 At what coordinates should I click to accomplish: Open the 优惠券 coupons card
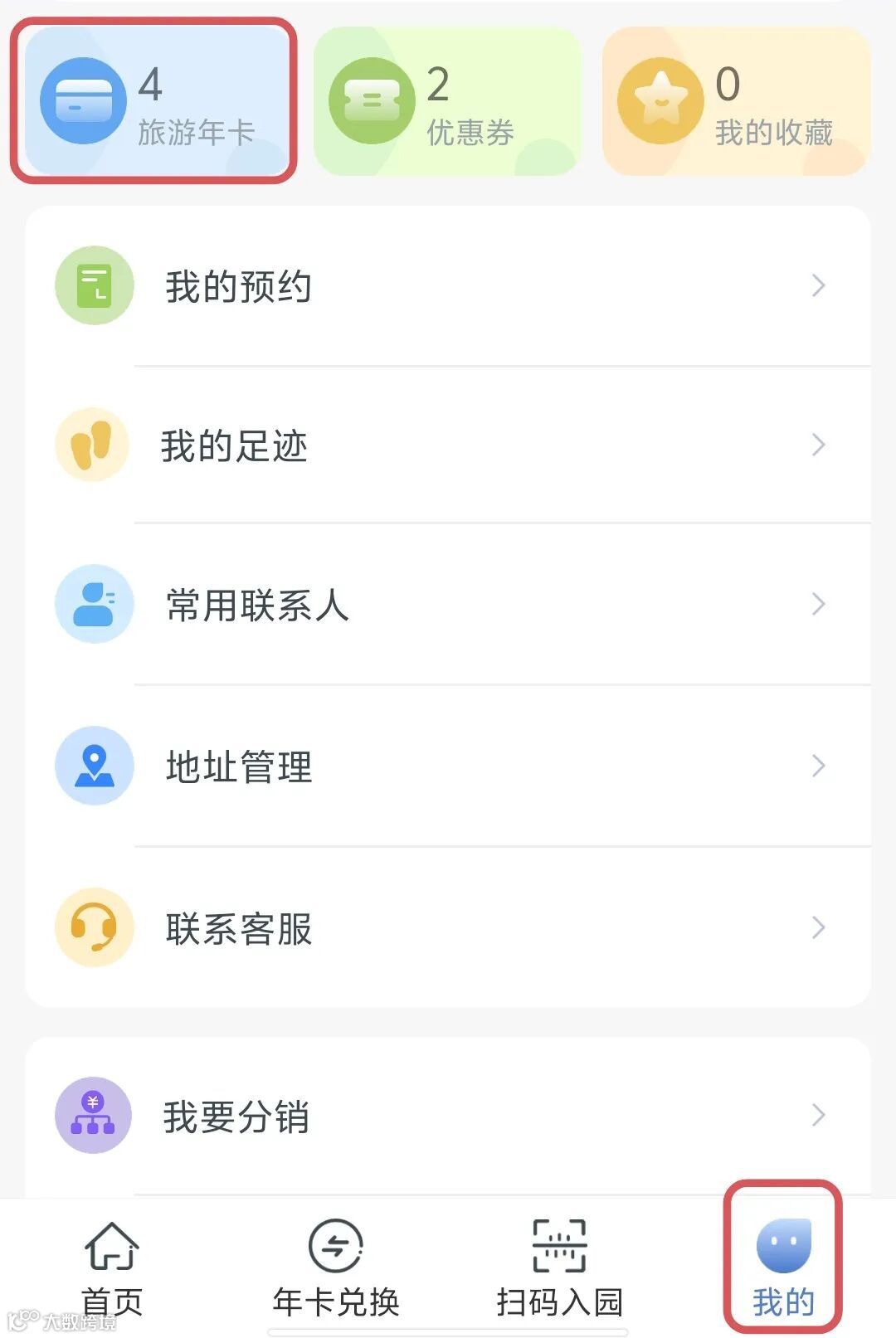pos(446,101)
